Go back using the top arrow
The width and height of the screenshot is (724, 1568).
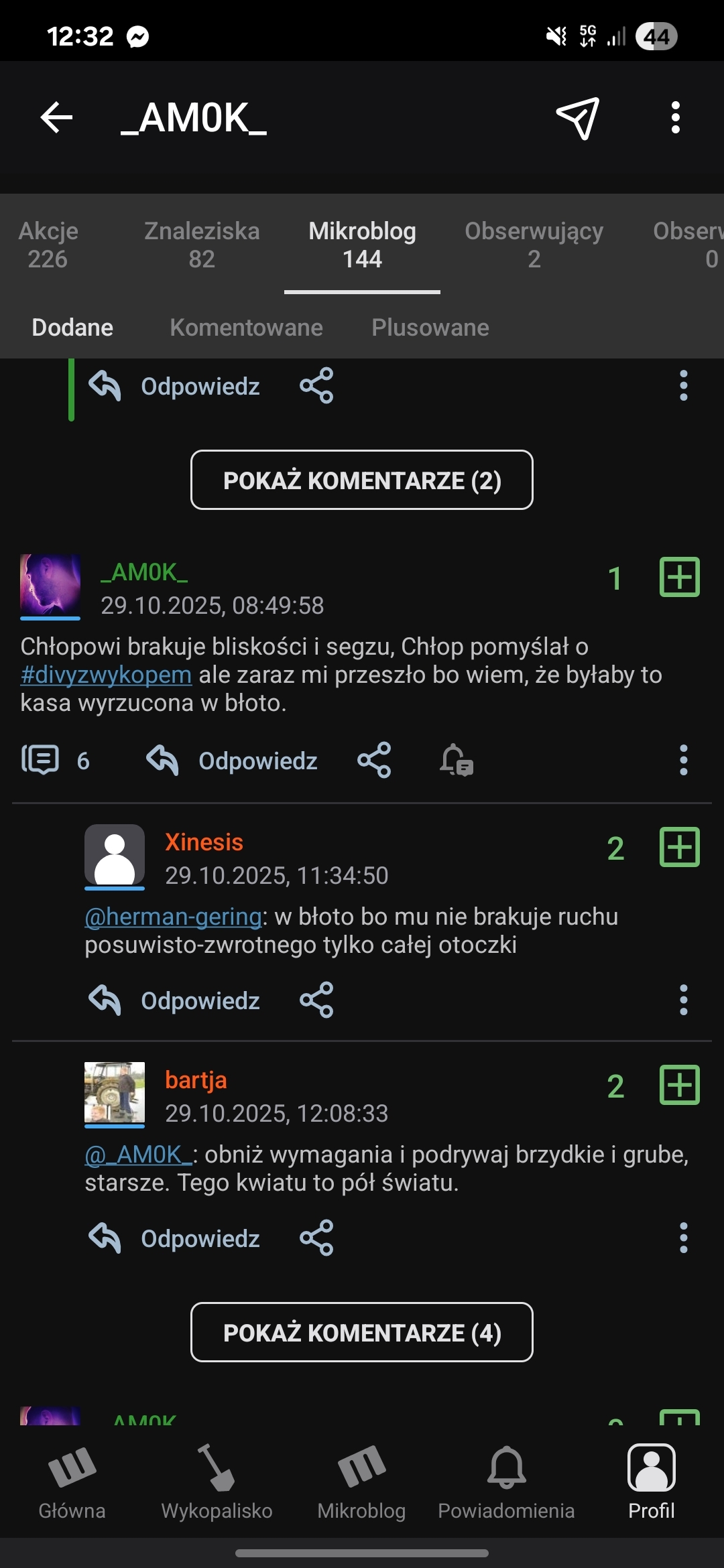coord(56,118)
